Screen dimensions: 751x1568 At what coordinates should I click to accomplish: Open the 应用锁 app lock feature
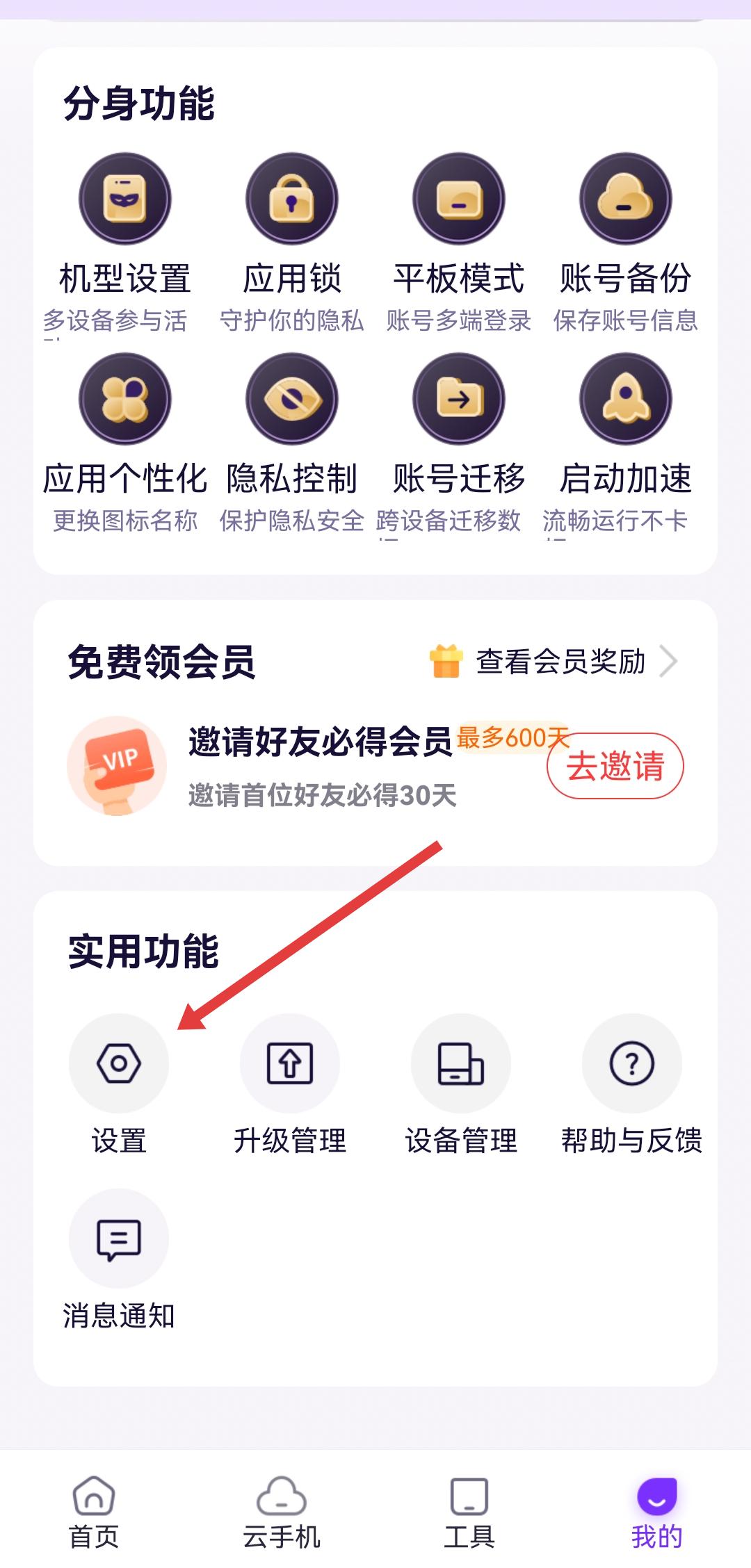(292, 200)
